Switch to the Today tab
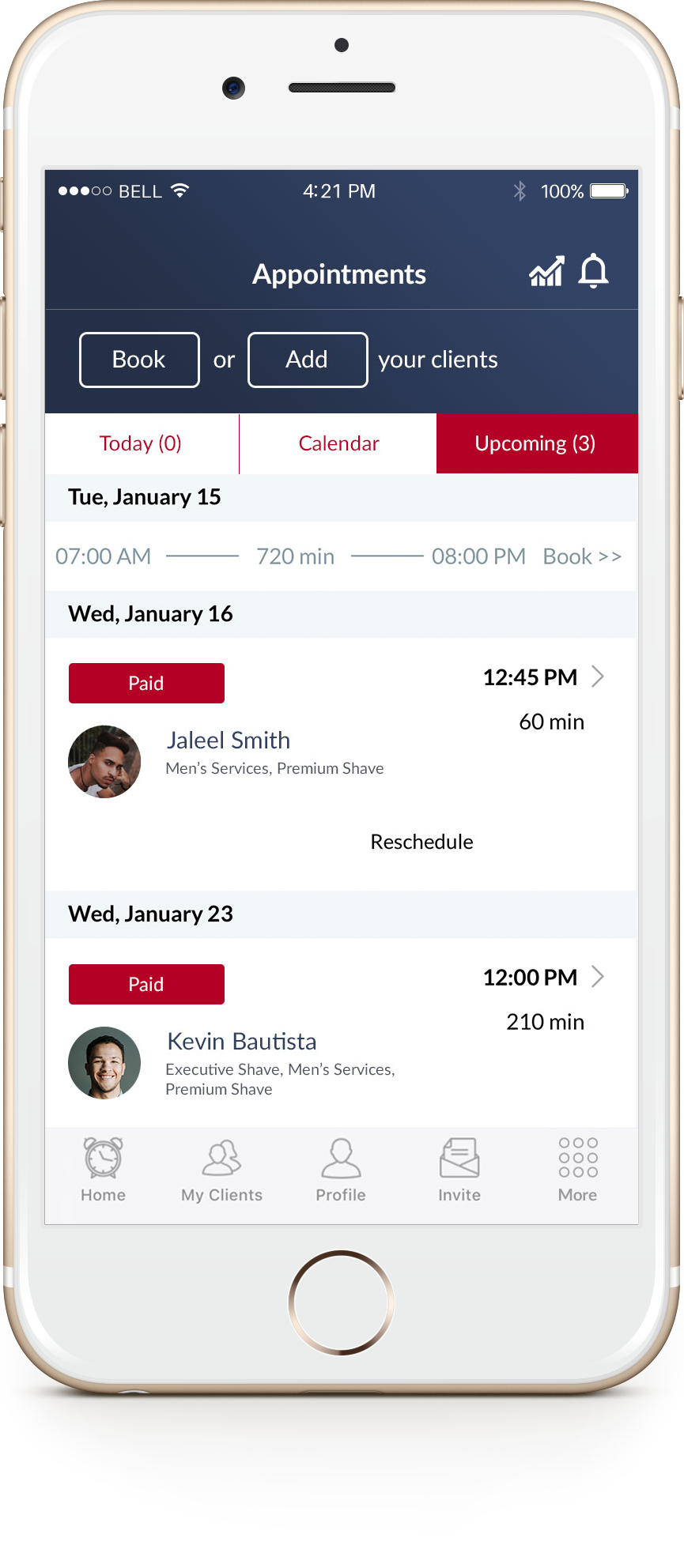The width and height of the screenshot is (684, 1568). (142, 443)
